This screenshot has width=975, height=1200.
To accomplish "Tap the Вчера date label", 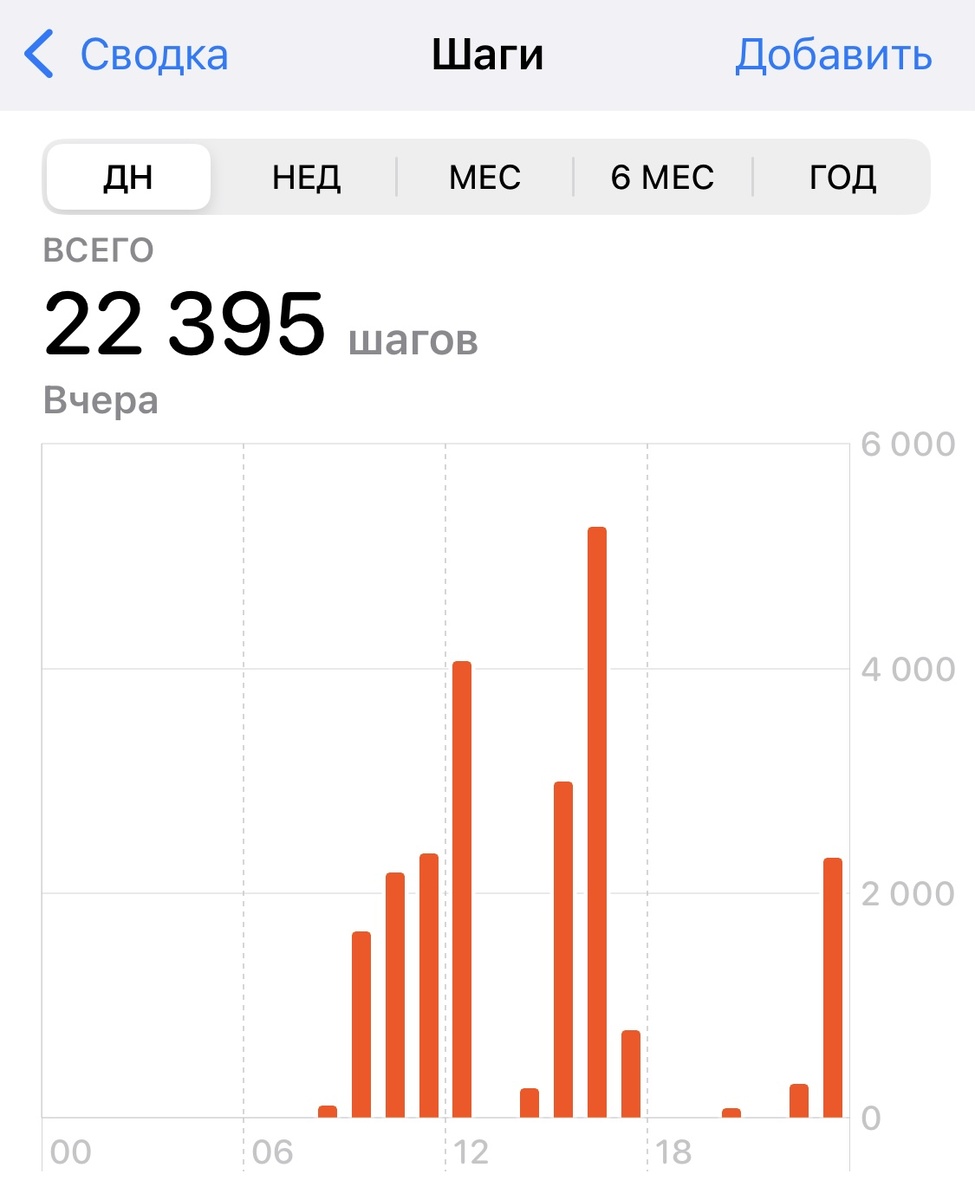I will 101,399.
